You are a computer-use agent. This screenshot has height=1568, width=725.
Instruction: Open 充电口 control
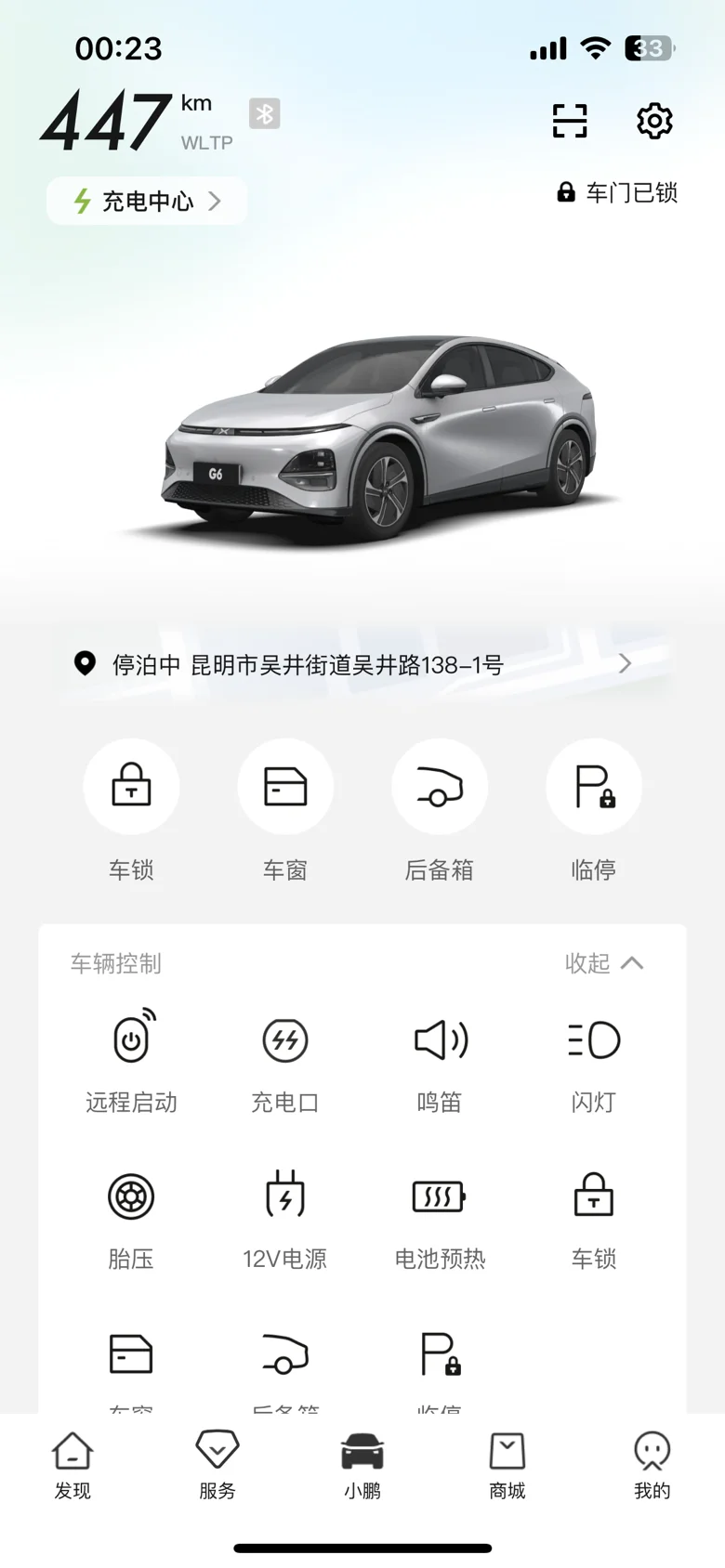coord(285,1061)
